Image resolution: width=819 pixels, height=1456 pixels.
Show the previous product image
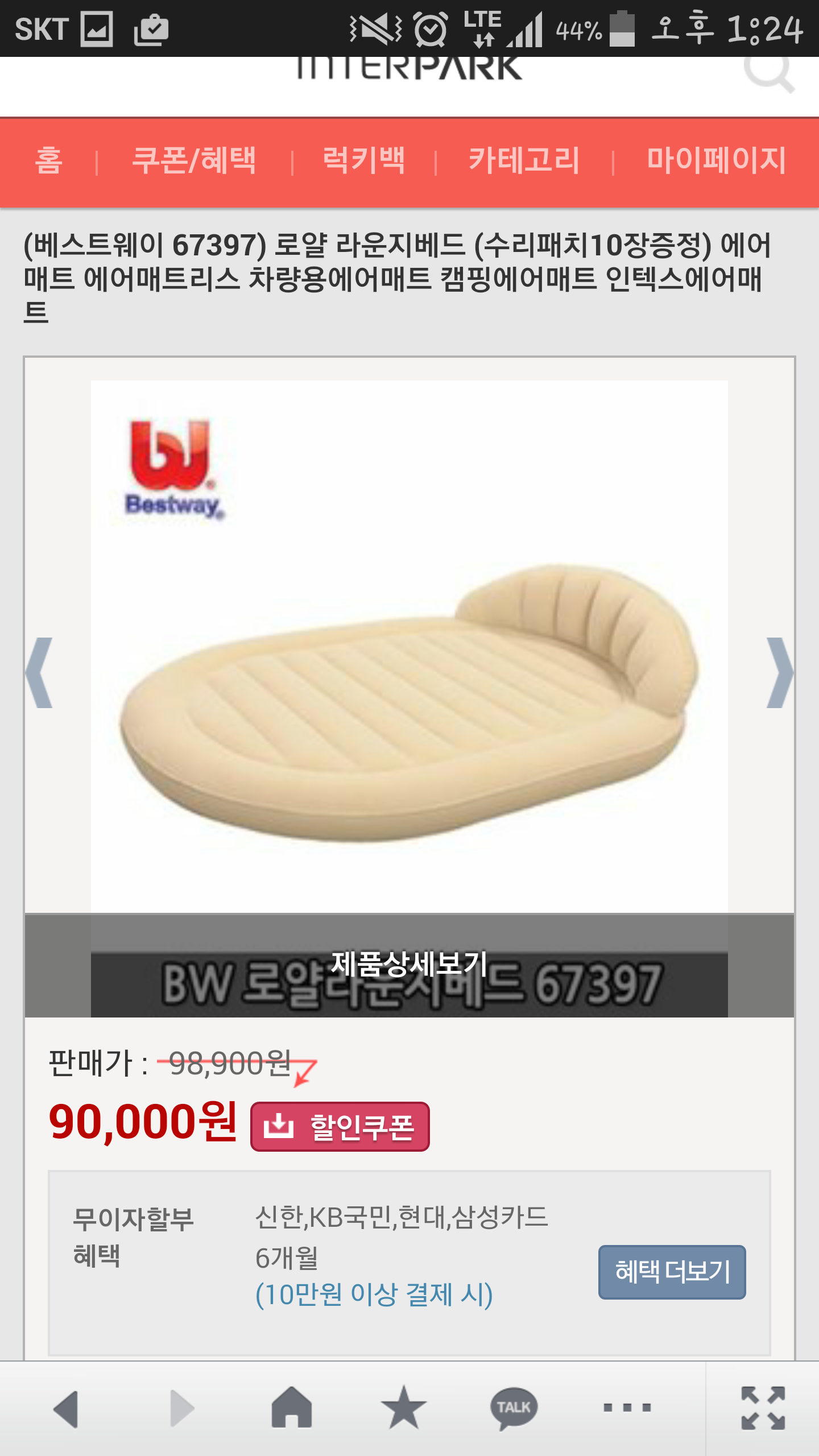(39, 673)
